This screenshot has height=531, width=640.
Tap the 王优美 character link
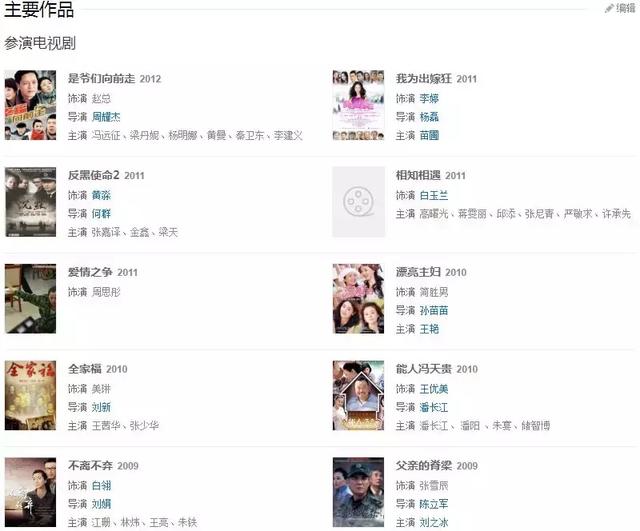click(435, 389)
